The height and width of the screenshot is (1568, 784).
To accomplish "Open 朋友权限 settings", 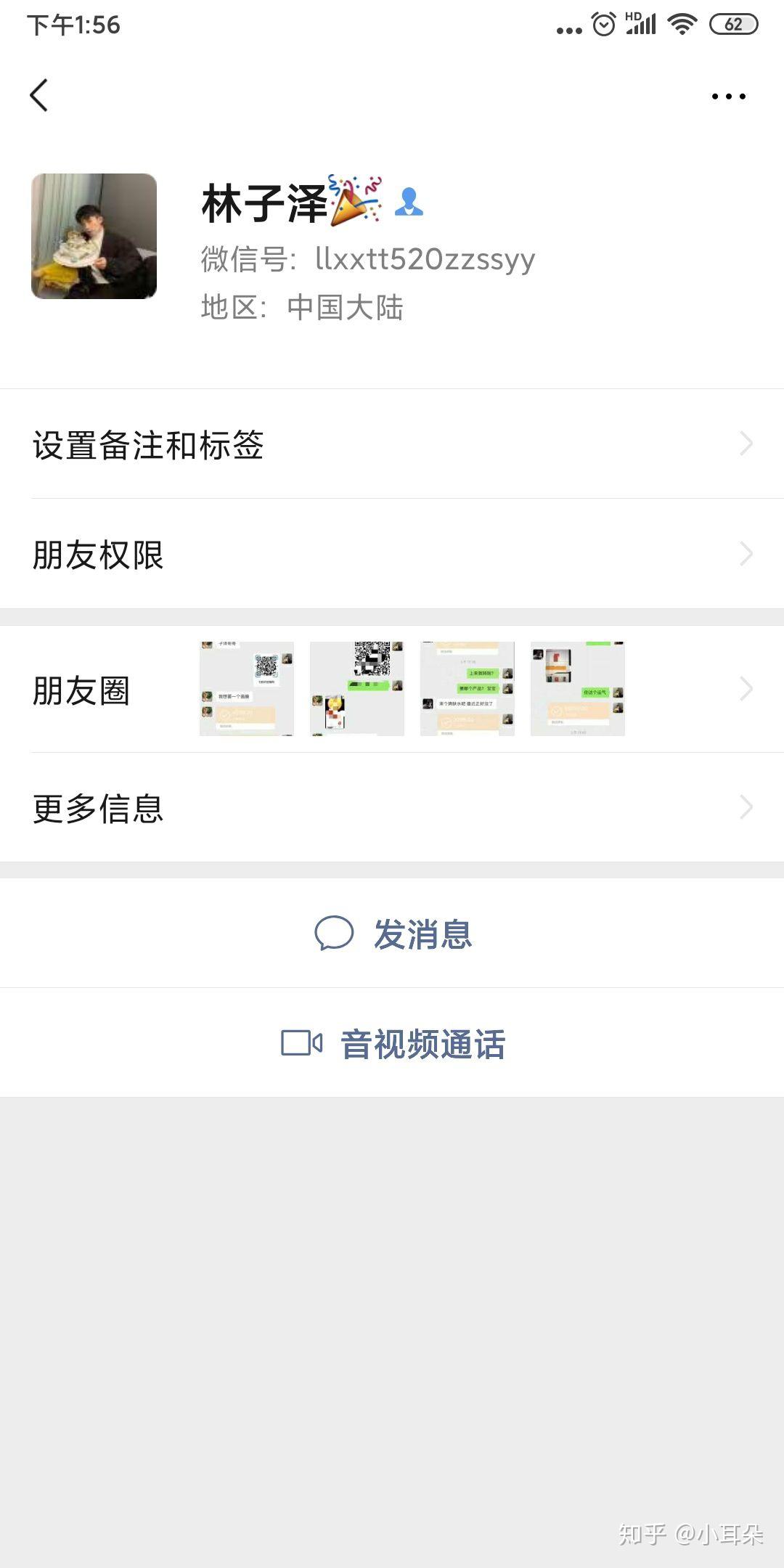I will point(392,555).
